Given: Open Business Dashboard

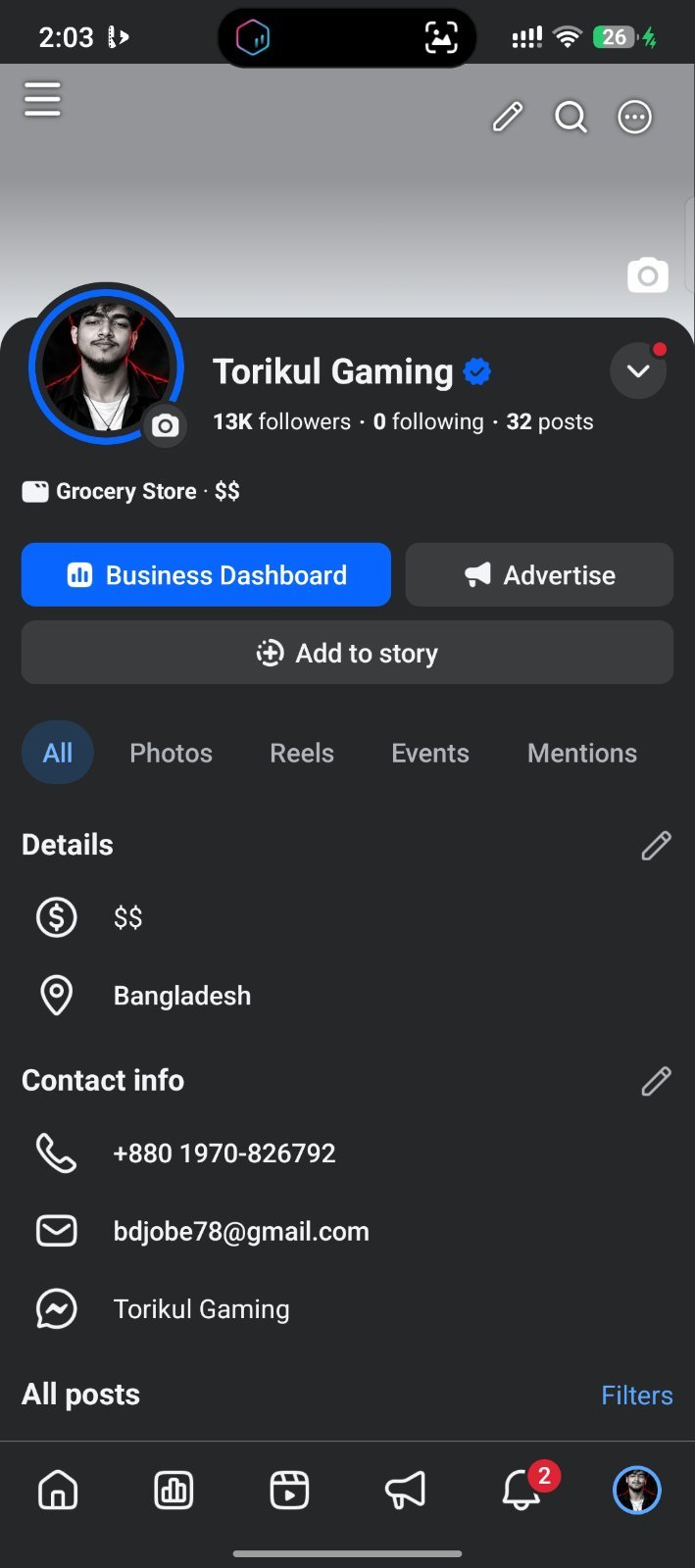Looking at the screenshot, I should tap(206, 574).
